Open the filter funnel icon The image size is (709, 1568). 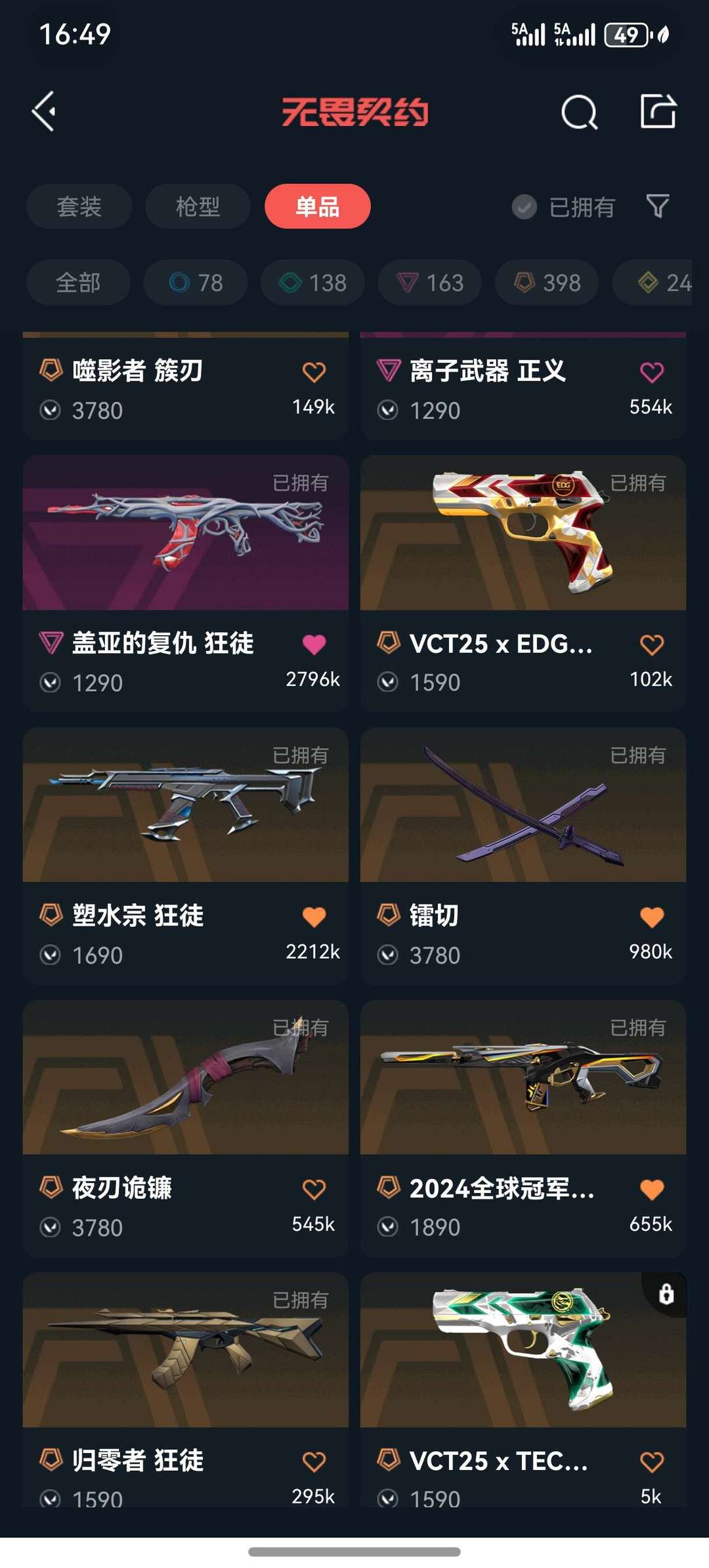pos(658,206)
